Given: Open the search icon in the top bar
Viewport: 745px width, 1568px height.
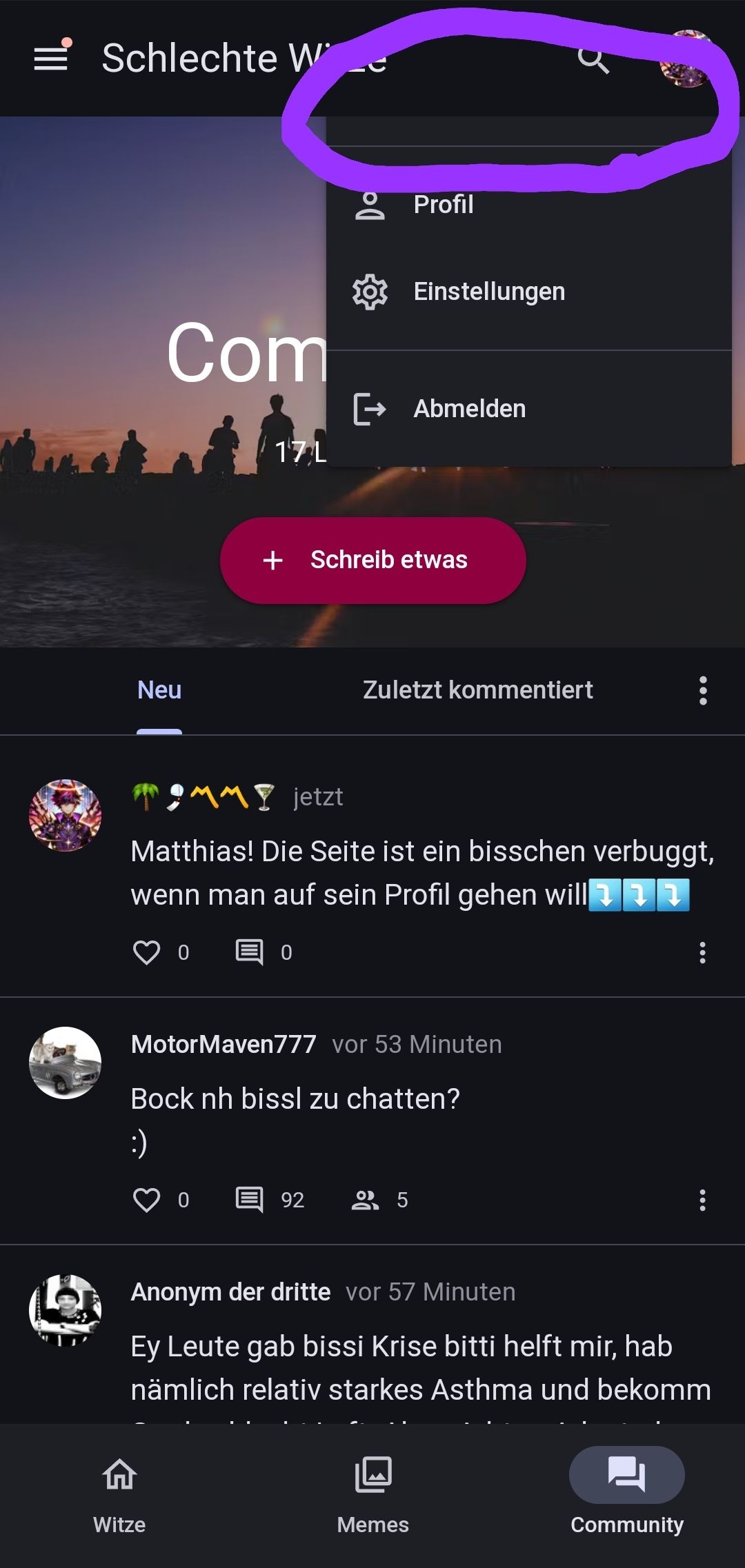Looking at the screenshot, I should [593, 60].
